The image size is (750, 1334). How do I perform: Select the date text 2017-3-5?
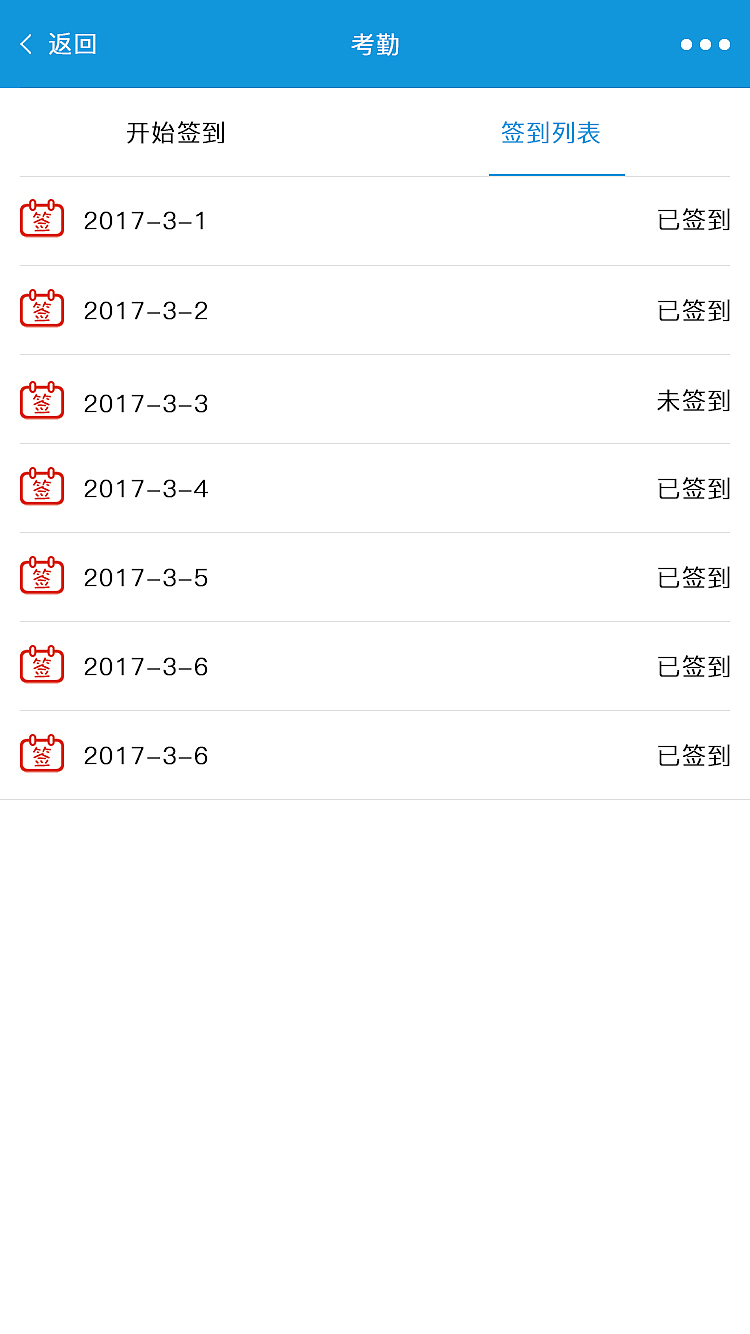pos(146,577)
